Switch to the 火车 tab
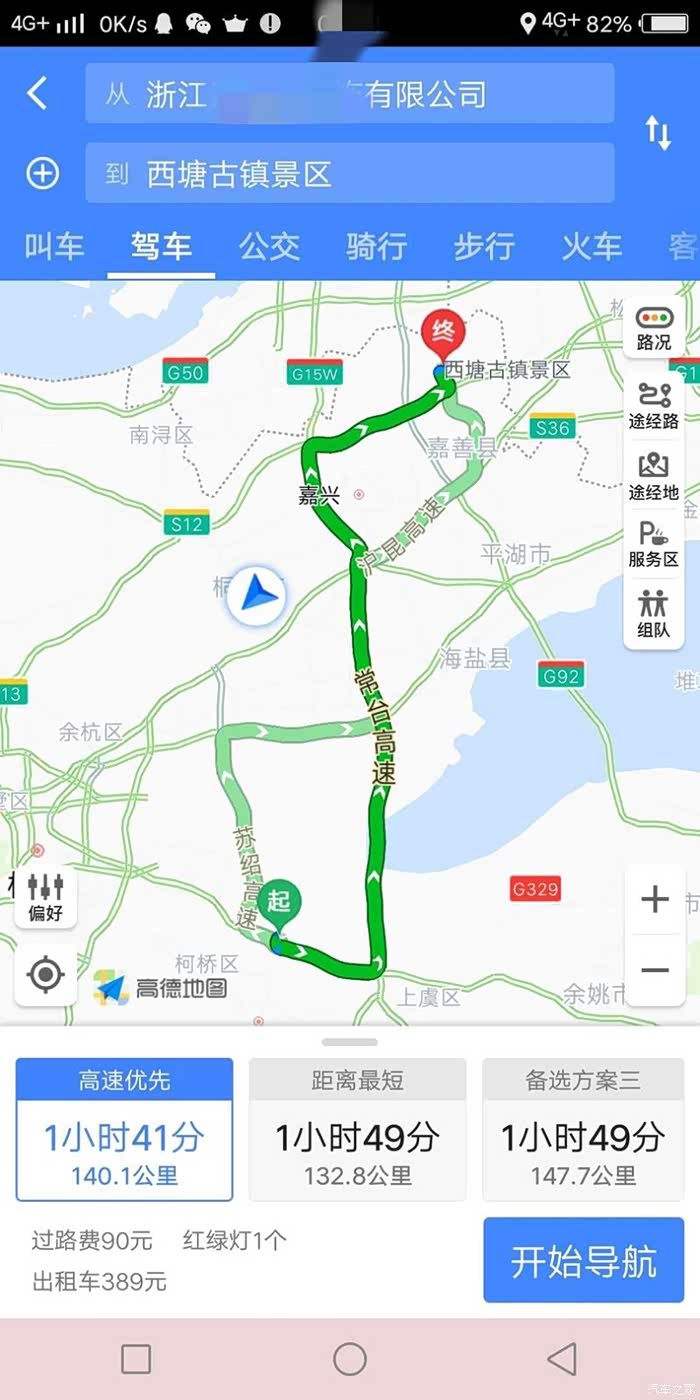The width and height of the screenshot is (700, 1400). 591,246
